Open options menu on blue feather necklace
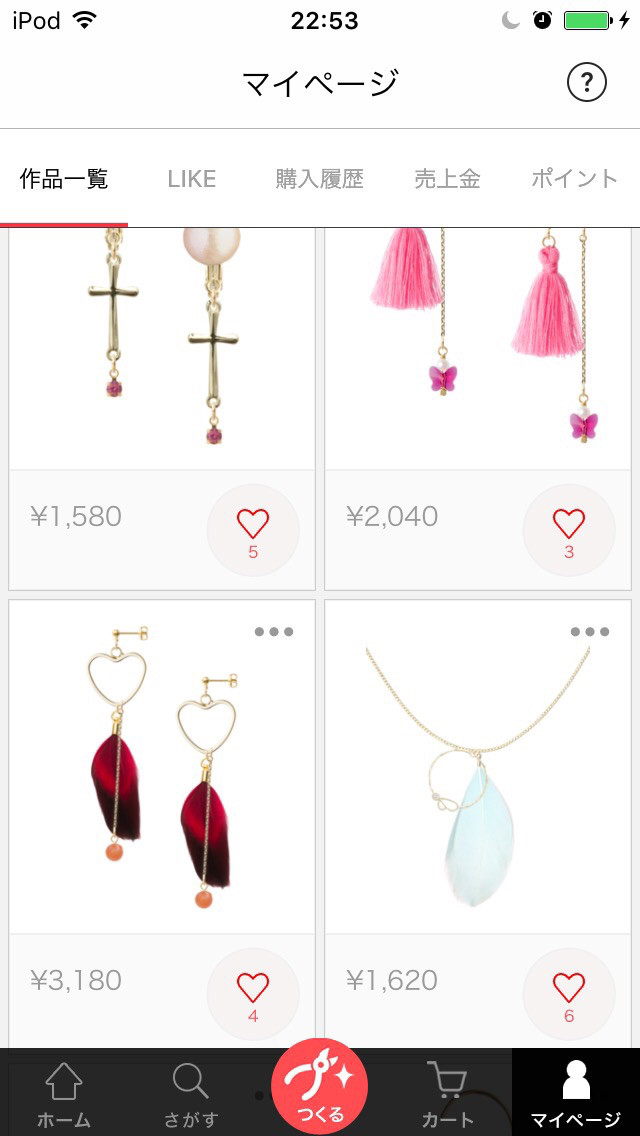The image size is (640, 1136). (590, 632)
